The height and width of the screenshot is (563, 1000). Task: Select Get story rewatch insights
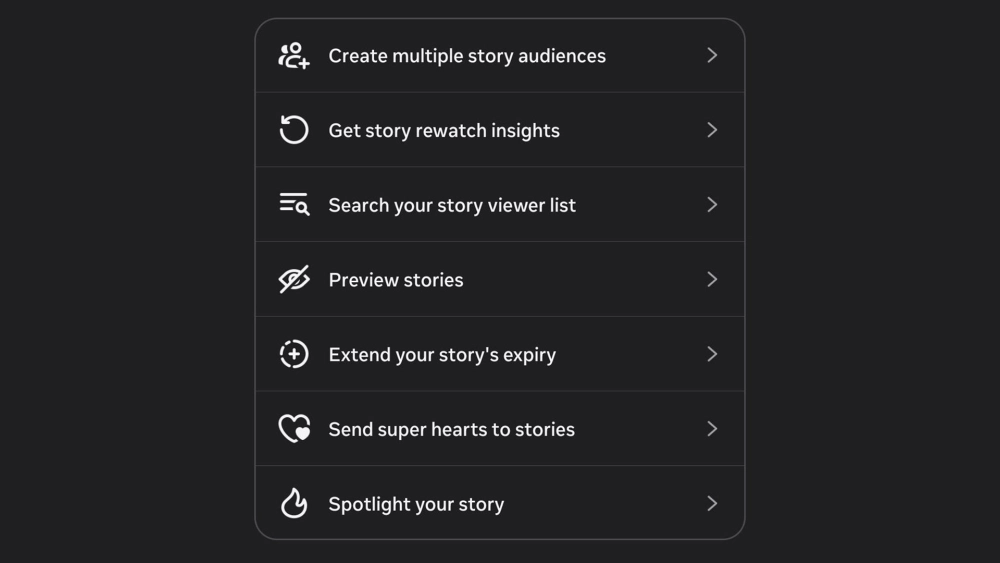tap(444, 130)
